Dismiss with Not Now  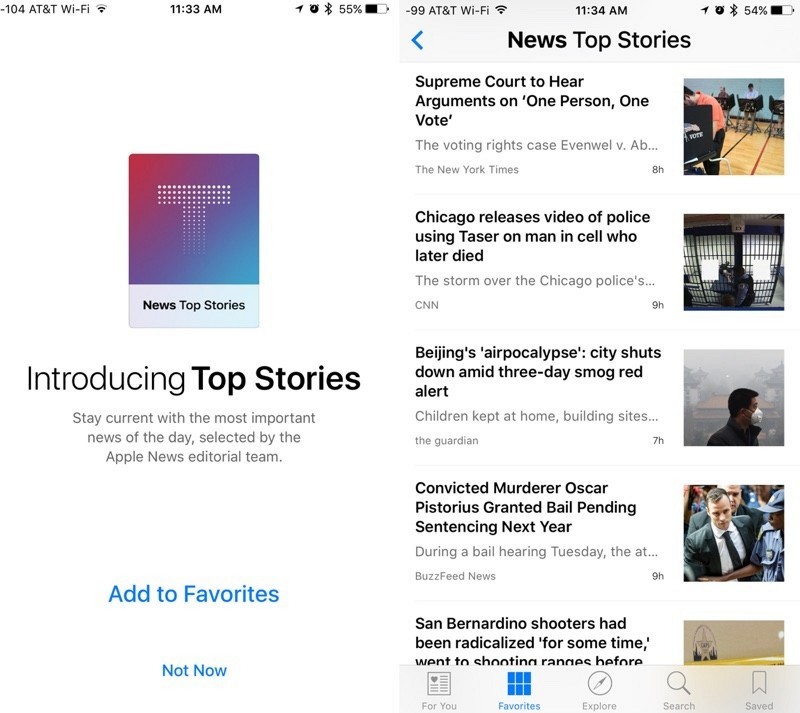[x=194, y=670]
